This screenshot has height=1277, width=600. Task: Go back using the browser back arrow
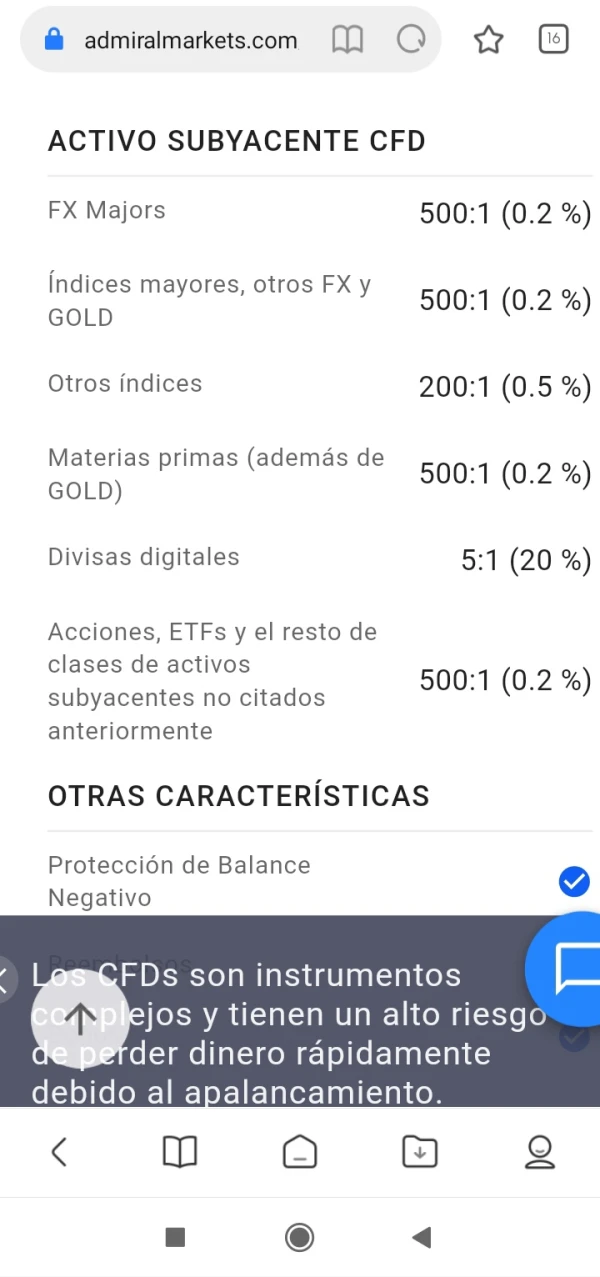pos(59,1153)
